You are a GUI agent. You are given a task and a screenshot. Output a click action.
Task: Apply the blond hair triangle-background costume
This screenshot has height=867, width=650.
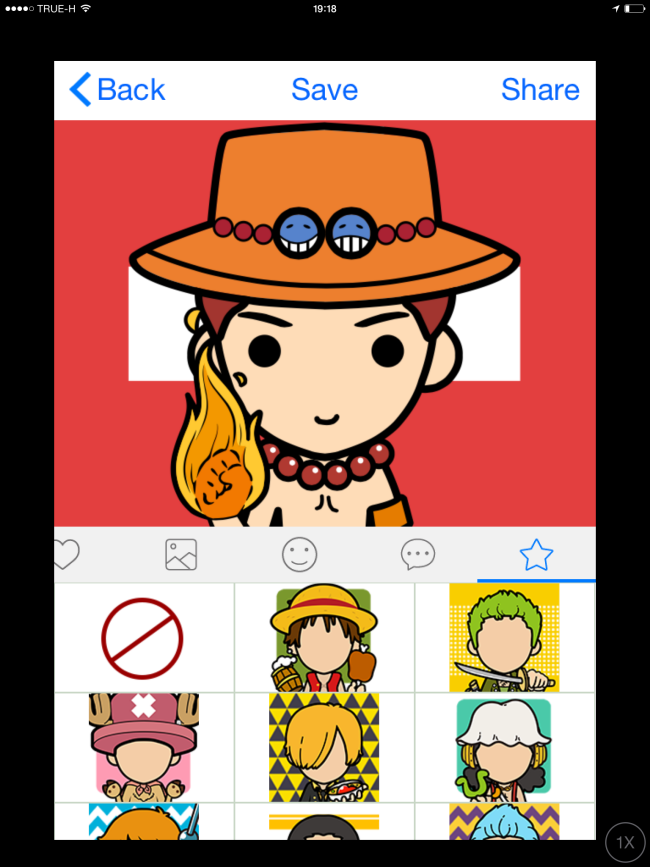324,747
